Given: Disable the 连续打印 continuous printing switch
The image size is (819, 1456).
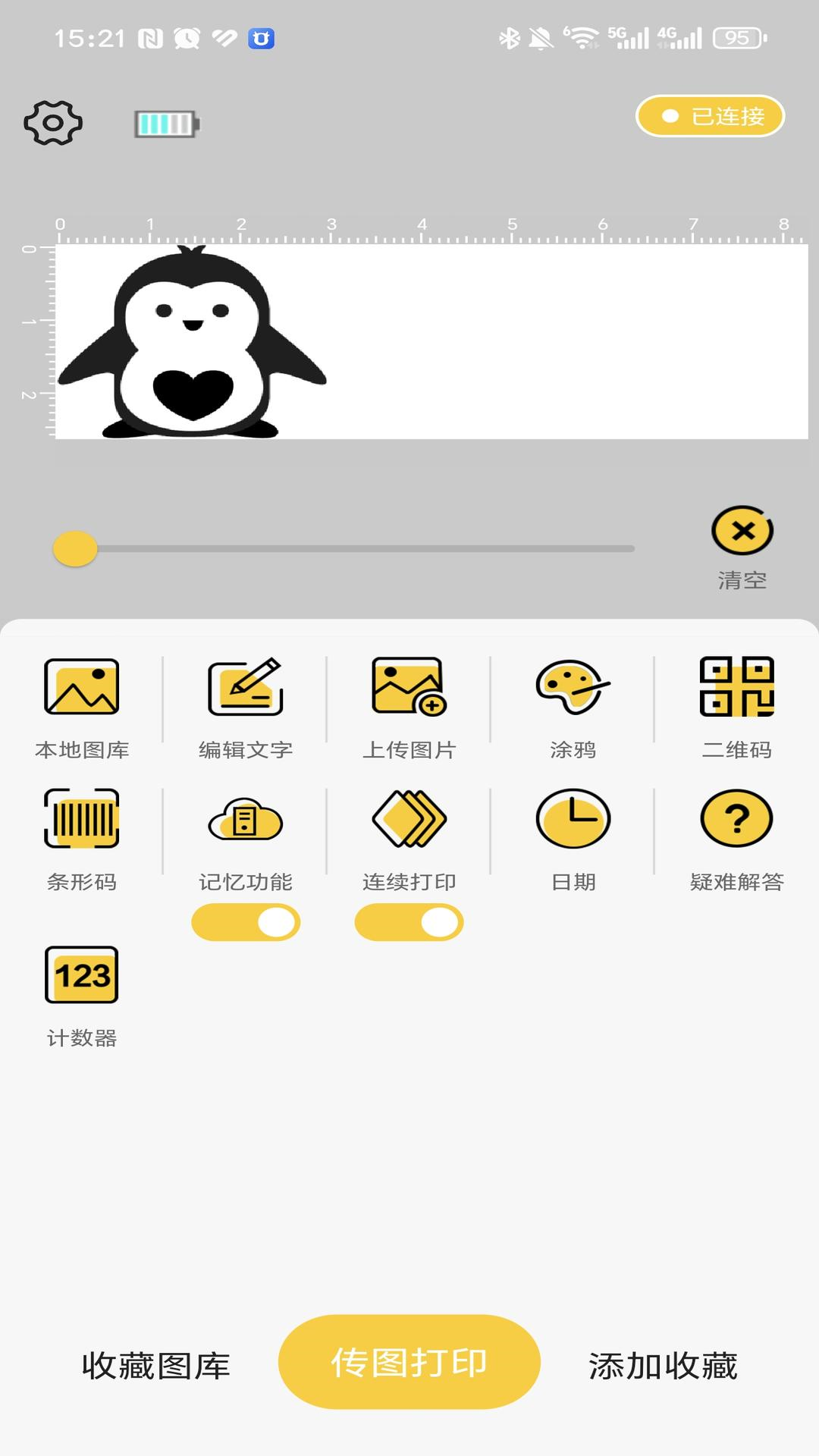Looking at the screenshot, I should click(408, 921).
